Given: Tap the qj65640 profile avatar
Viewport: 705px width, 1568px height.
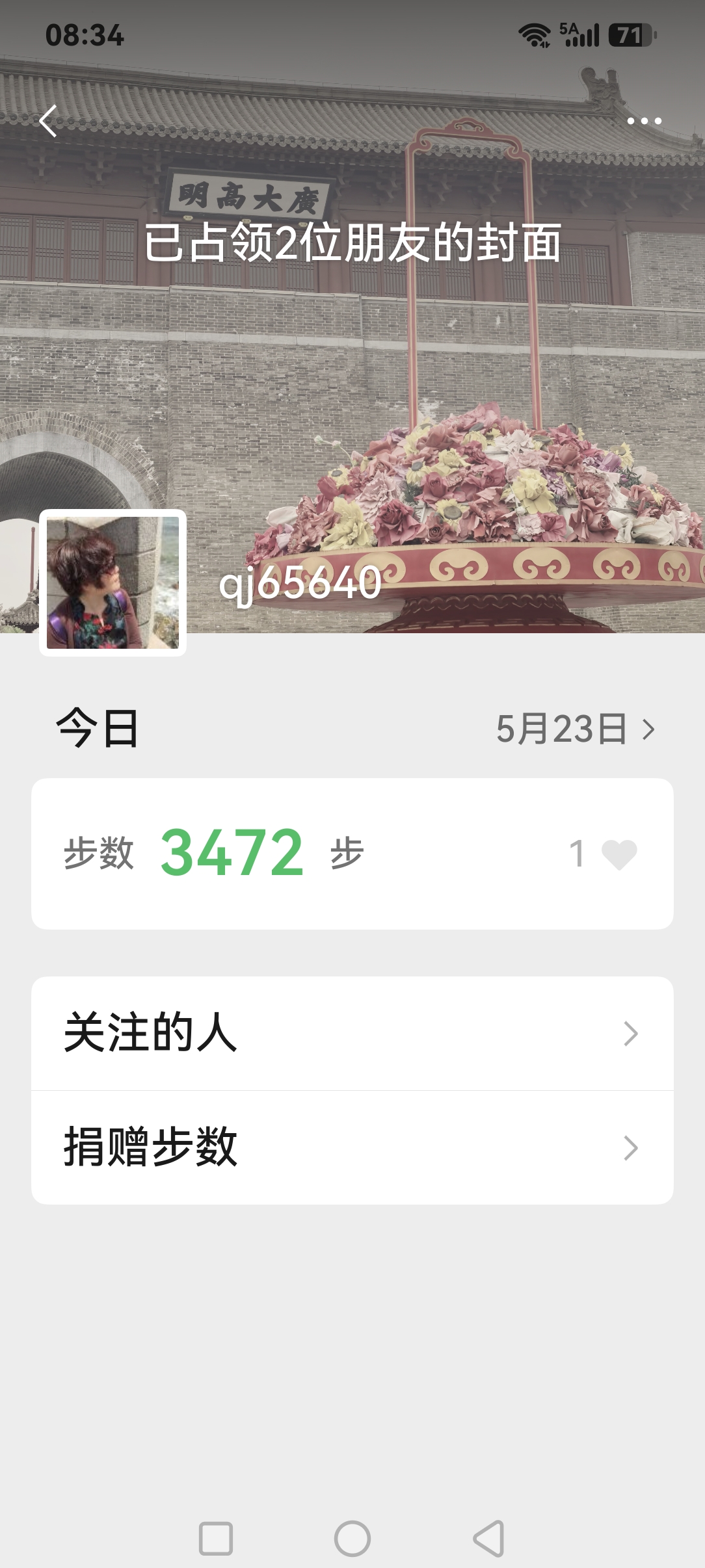Looking at the screenshot, I should 113,582.
